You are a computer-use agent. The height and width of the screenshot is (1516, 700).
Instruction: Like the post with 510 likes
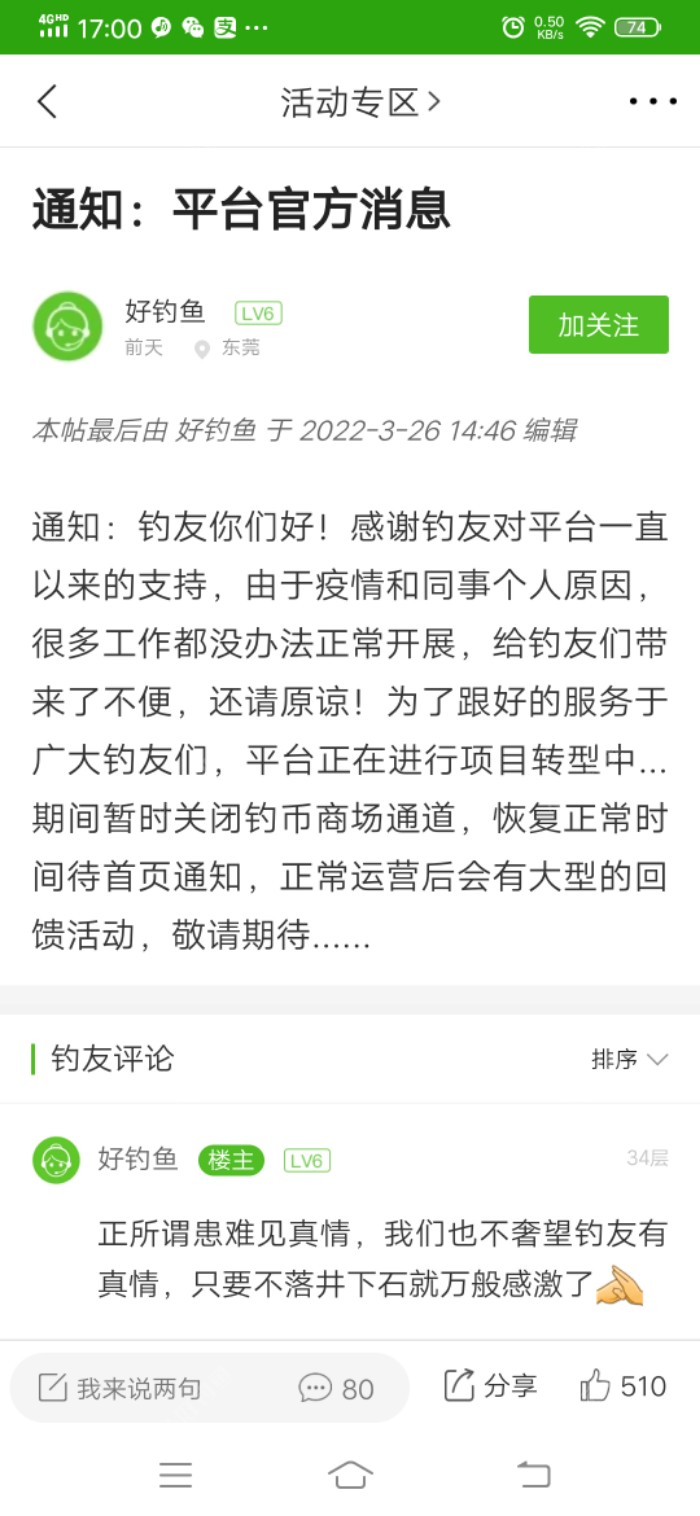(622, 1386)
